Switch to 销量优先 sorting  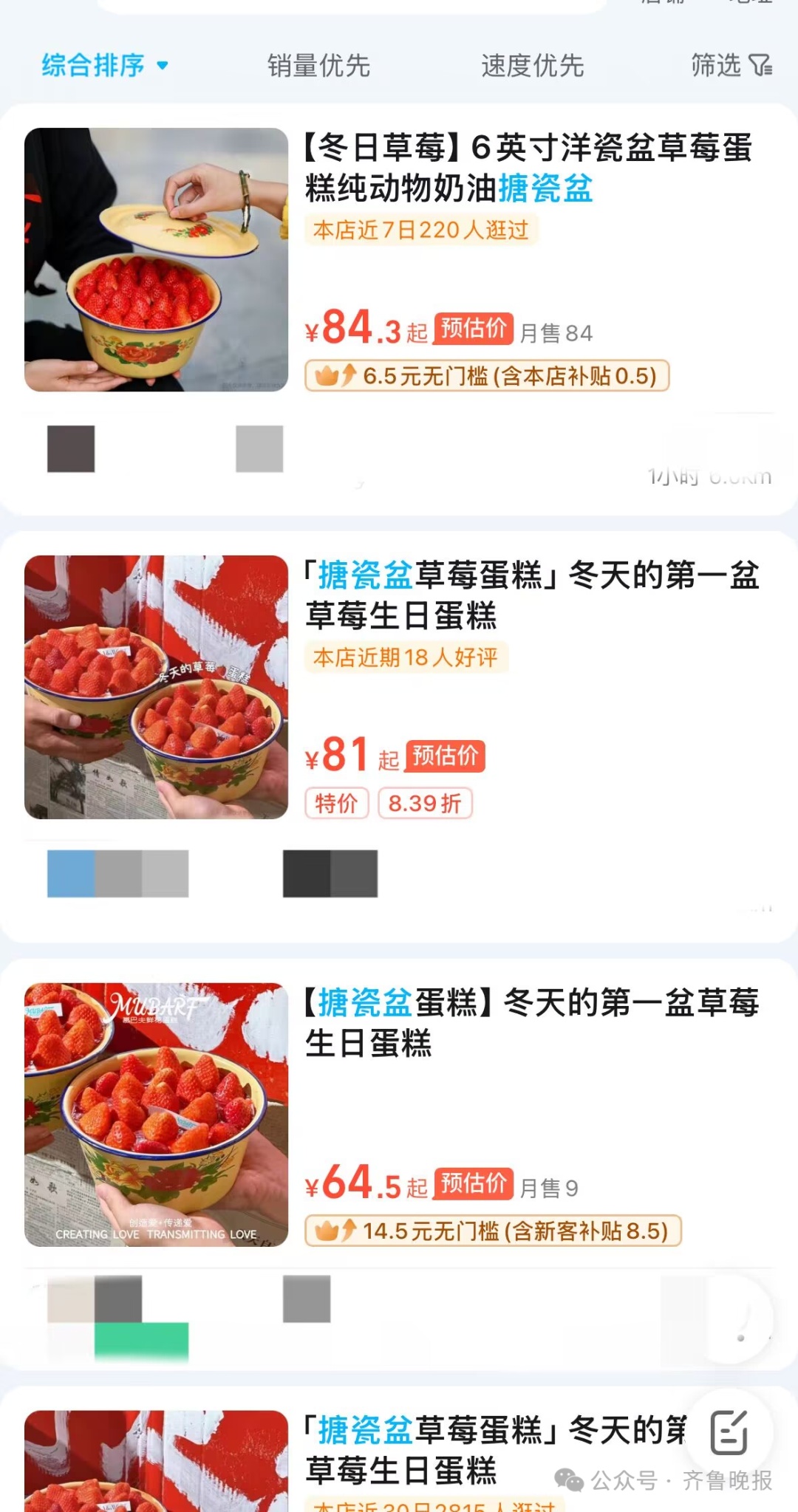click(319, 66)
